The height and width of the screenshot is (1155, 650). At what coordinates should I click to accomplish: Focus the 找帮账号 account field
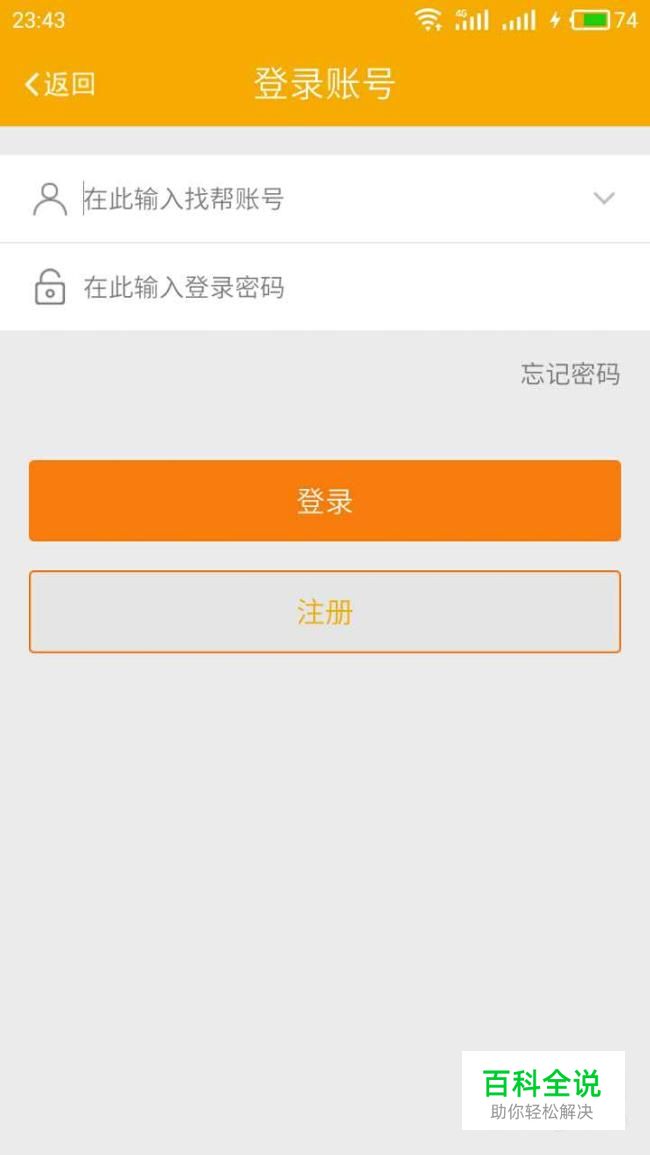tap(324, 198)
